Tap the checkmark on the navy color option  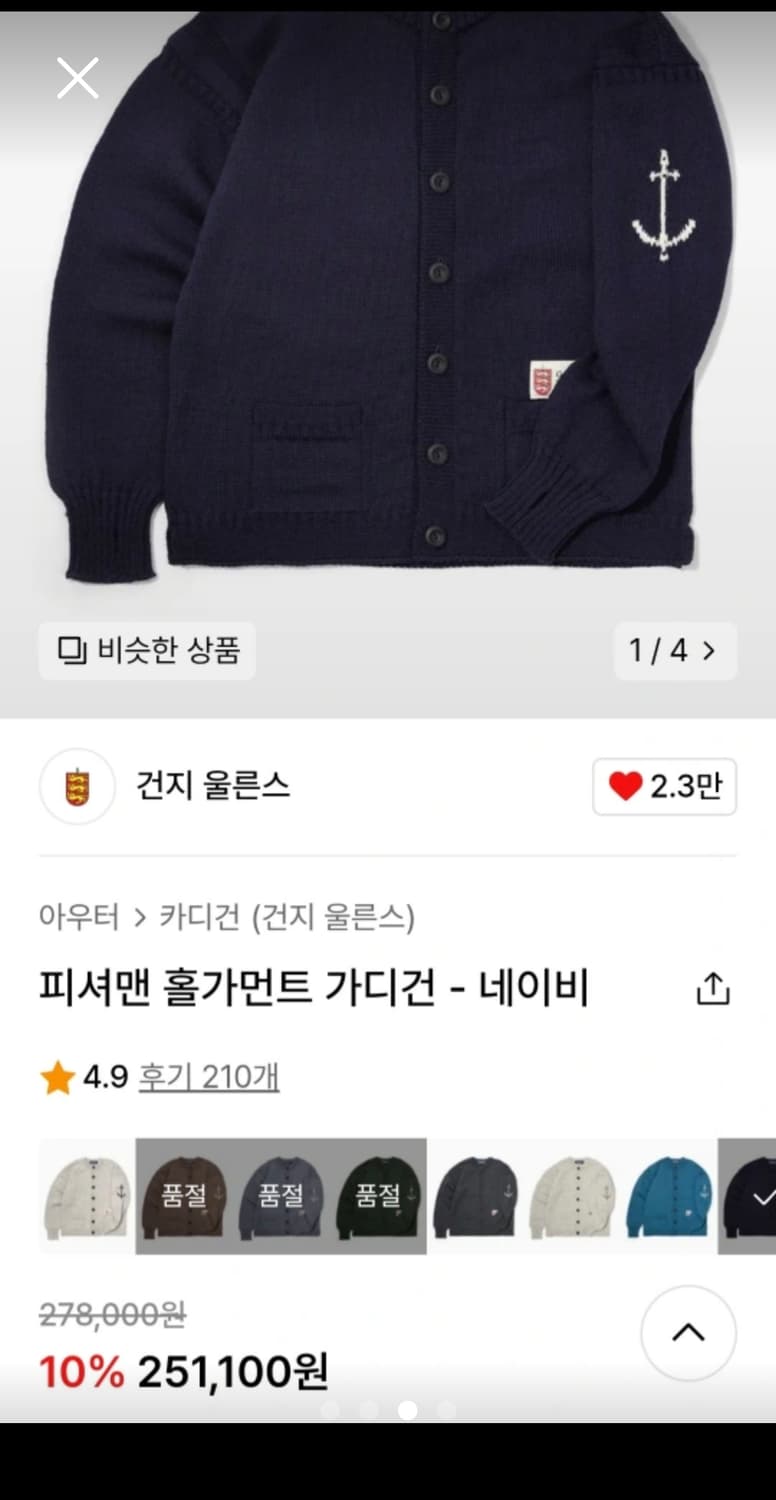point(766,1195)
